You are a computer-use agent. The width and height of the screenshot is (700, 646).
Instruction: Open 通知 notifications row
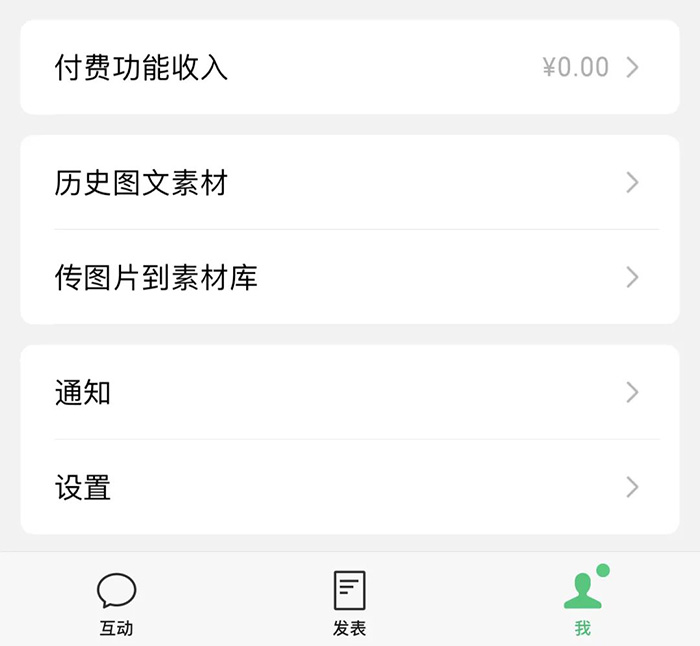tap(349, 392)
